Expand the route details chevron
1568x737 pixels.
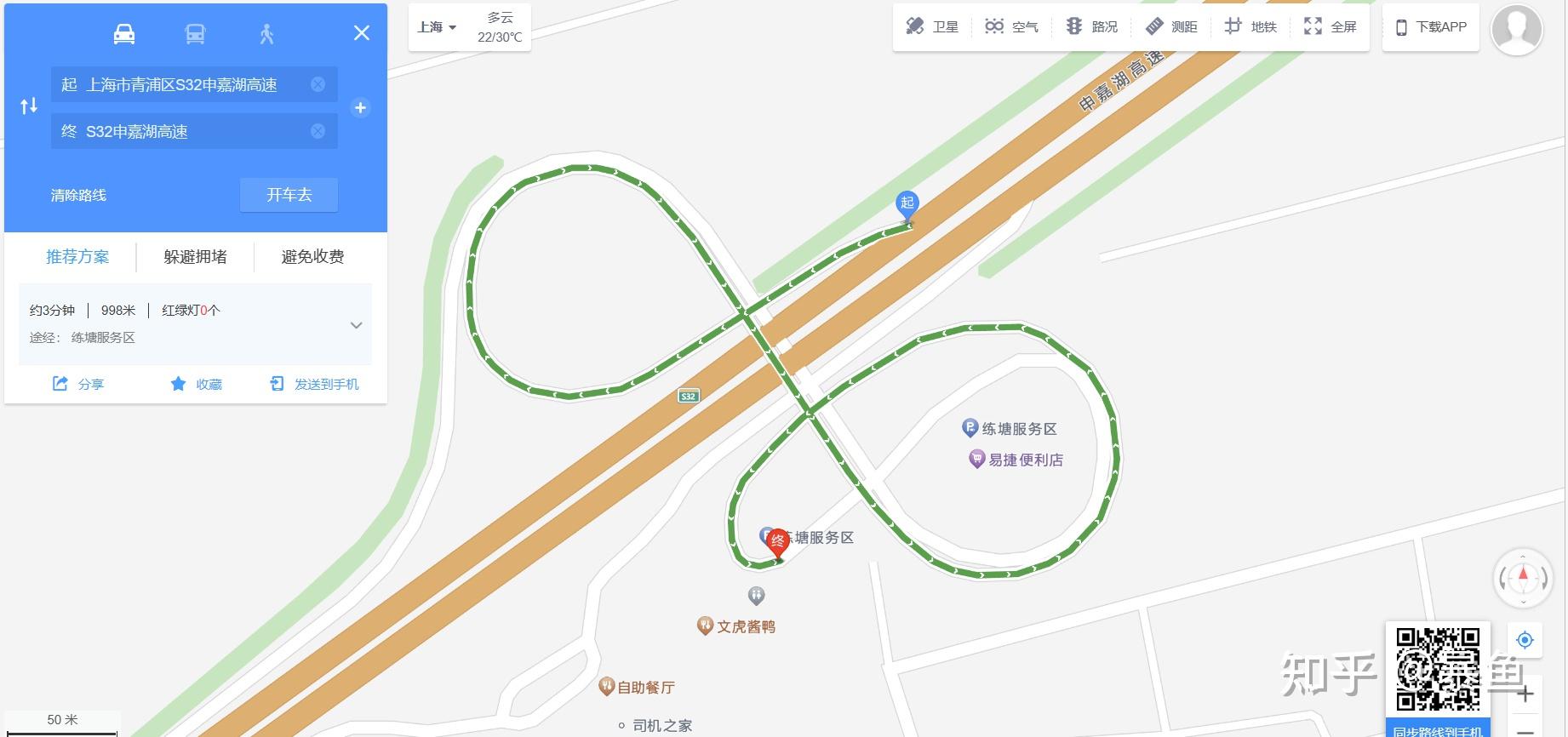356,325
